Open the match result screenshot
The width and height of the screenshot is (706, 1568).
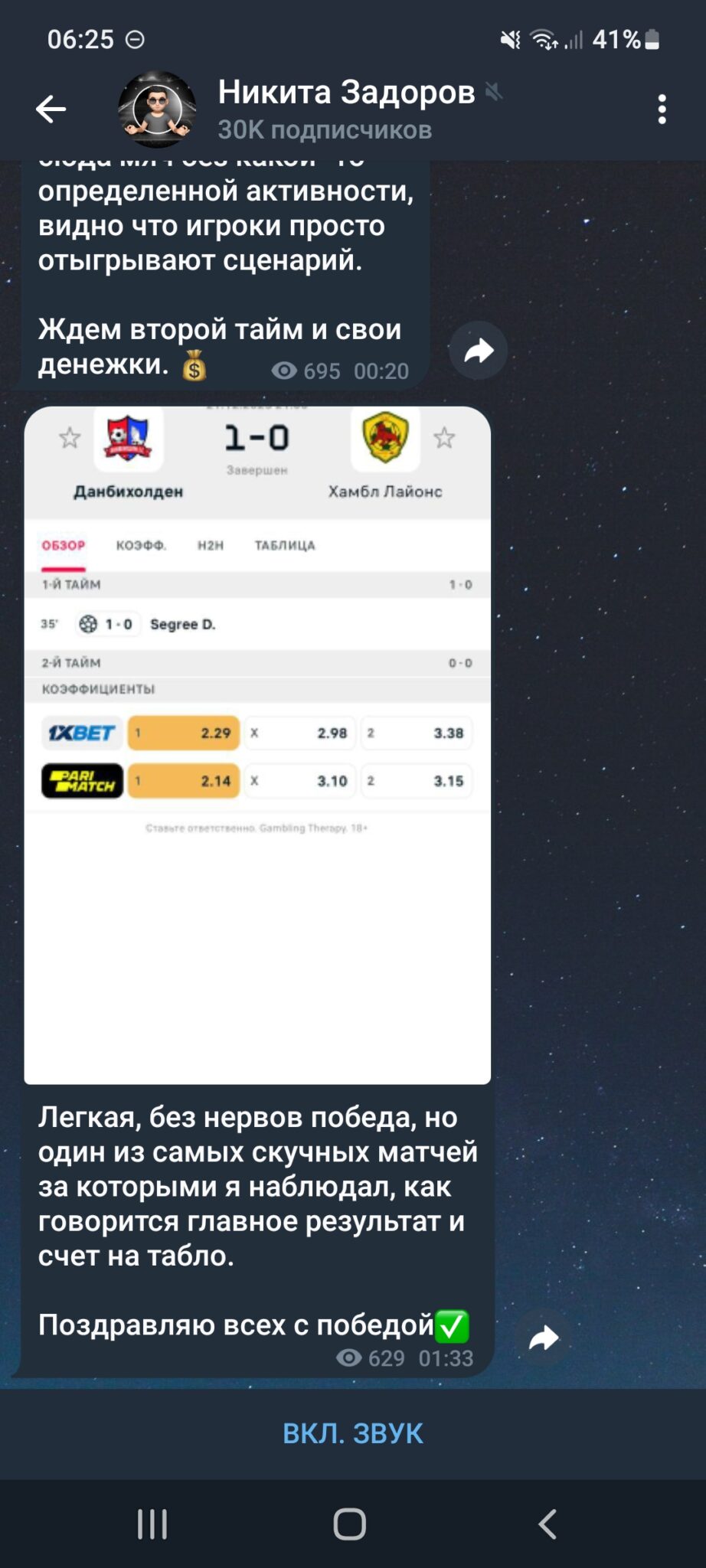pyautogui.click(x=257, y=744)
